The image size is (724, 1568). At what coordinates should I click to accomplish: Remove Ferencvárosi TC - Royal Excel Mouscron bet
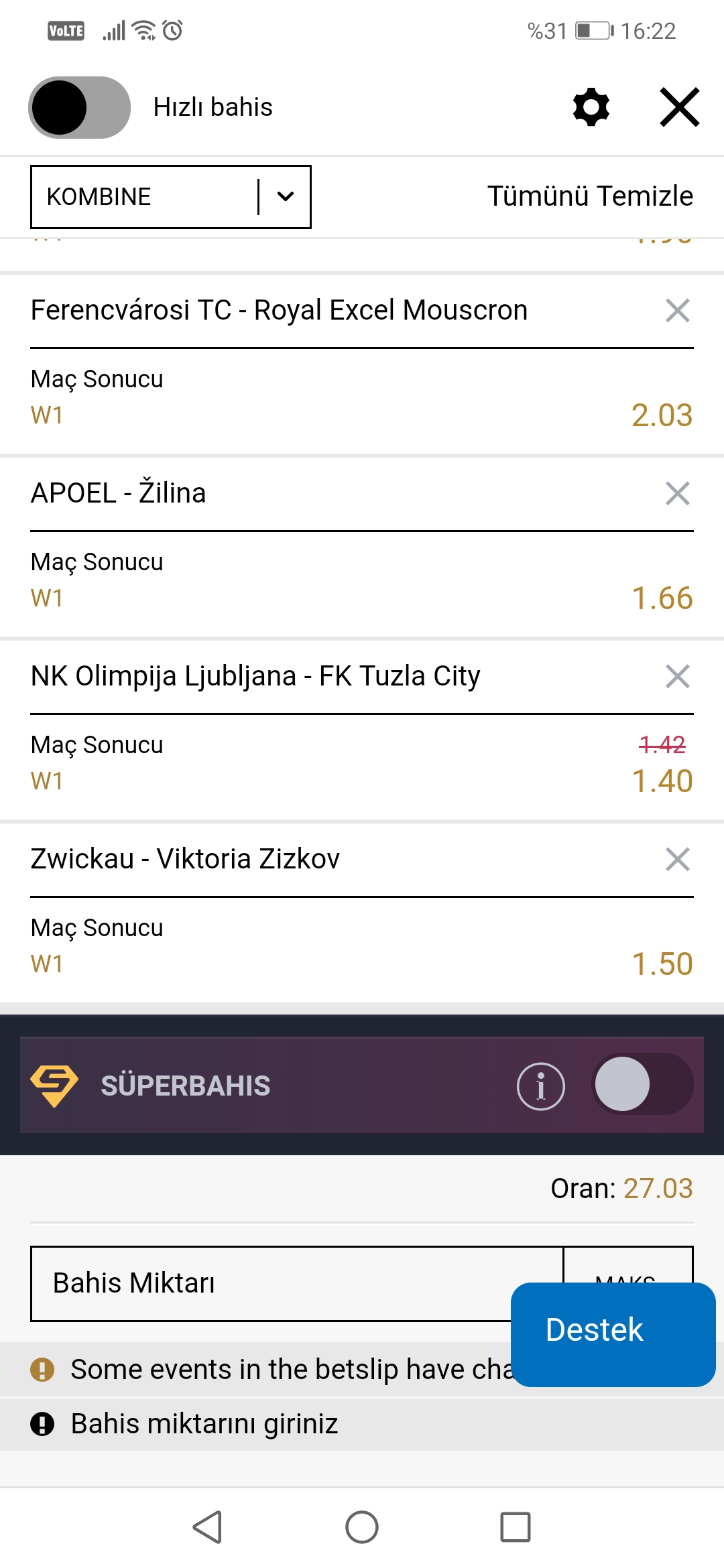pos(678,311)
